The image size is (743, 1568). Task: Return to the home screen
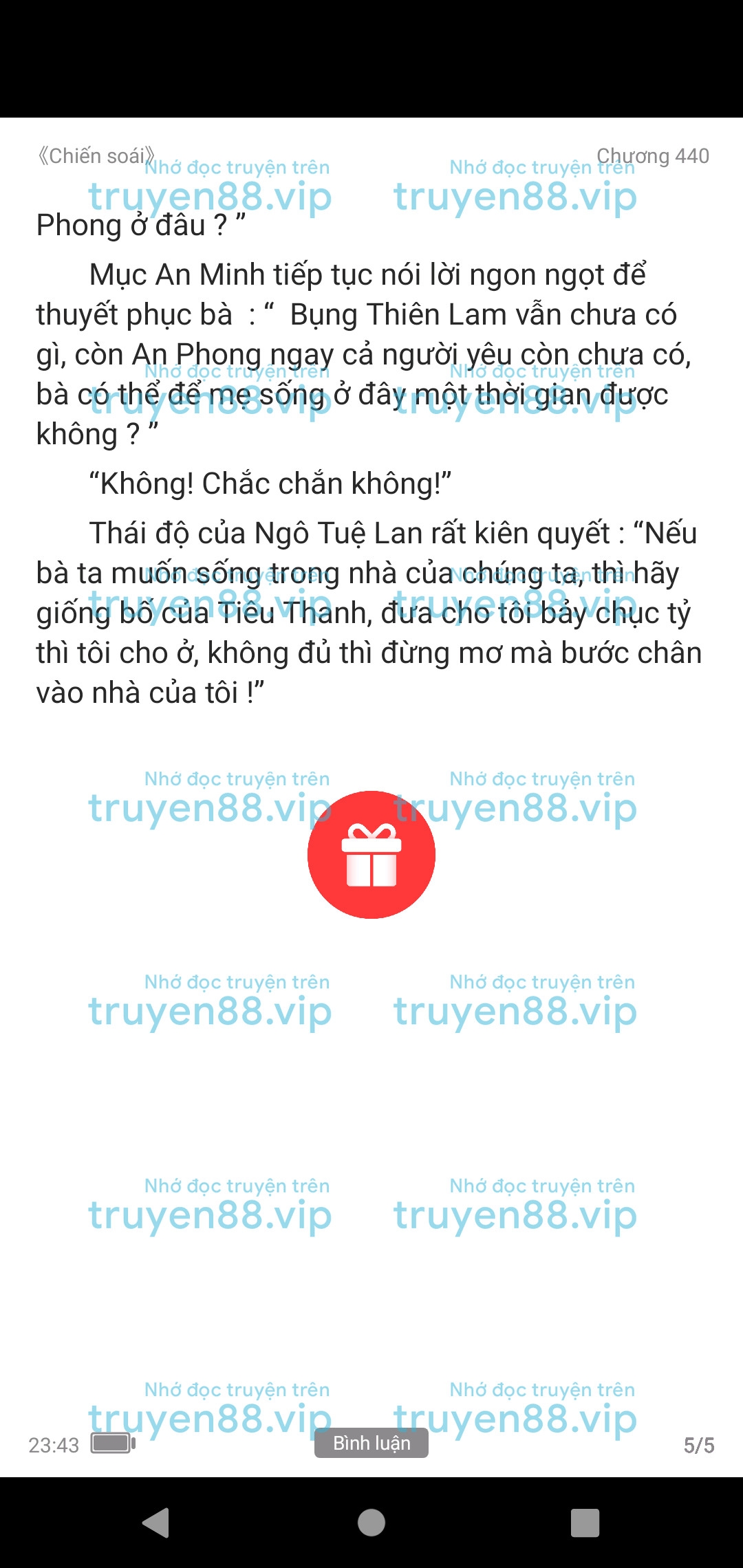tap(371, 1522)
